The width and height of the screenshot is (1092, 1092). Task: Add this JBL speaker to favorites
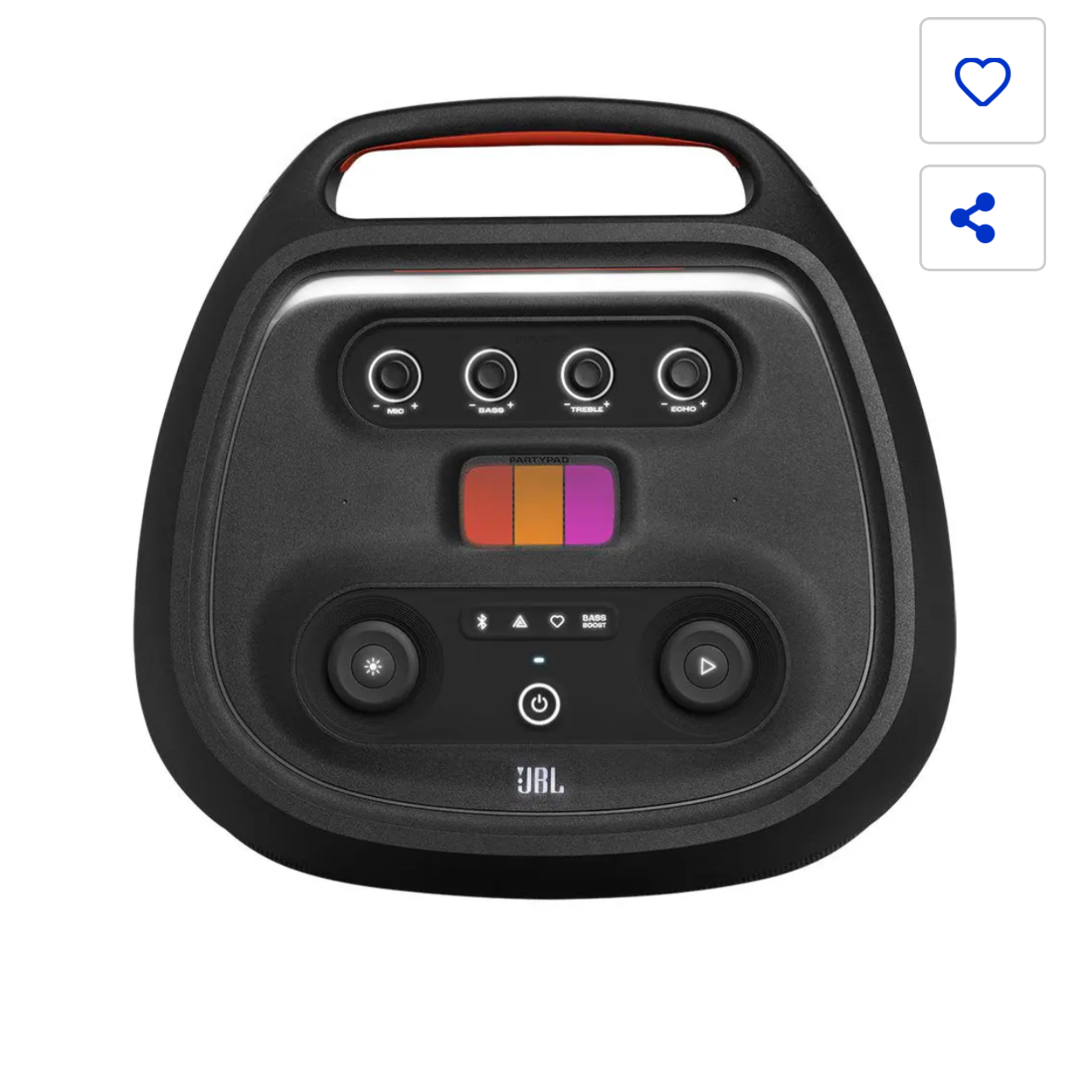982,81
